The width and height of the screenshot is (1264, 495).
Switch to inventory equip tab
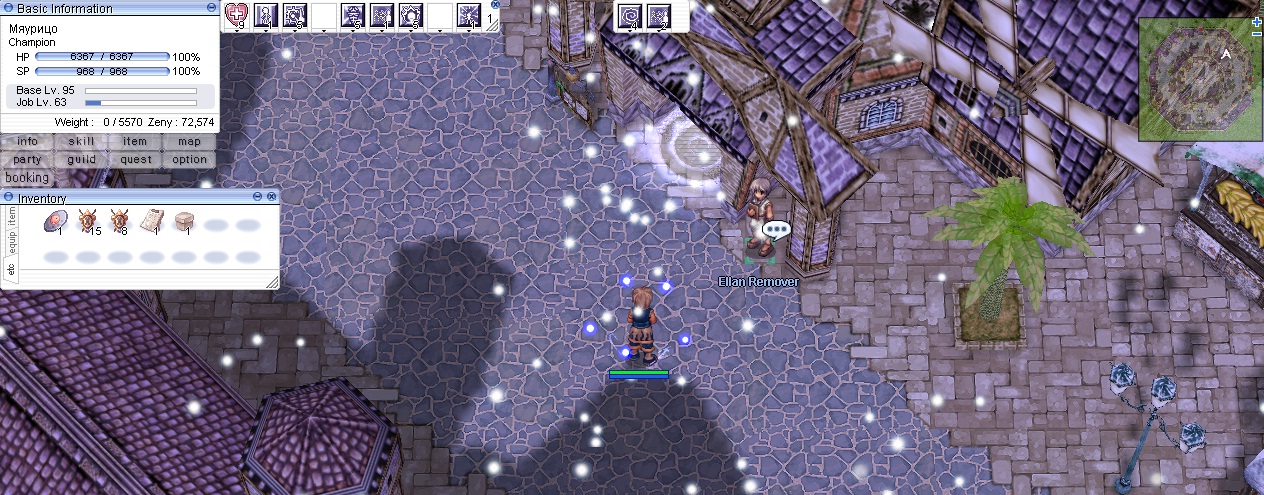tap(11, 242)
